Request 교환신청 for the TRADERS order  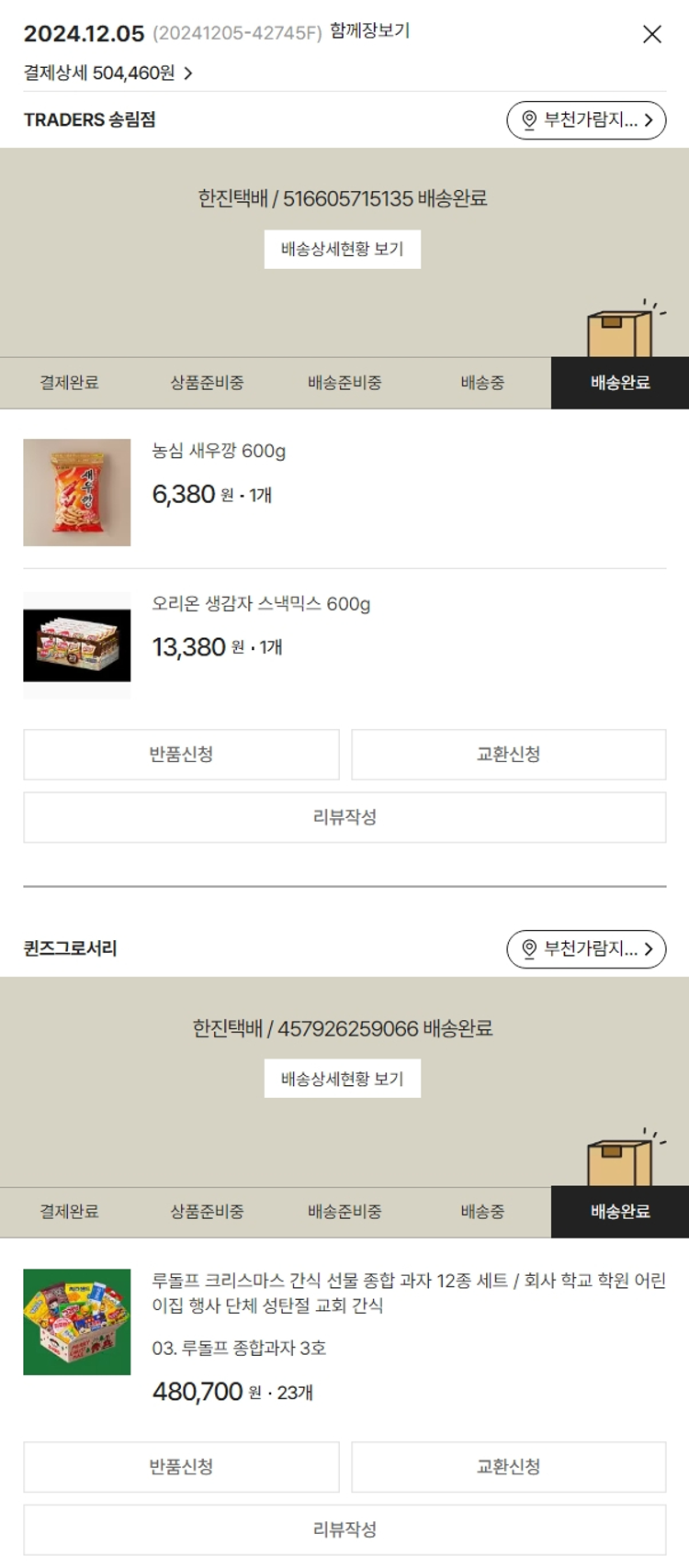tap(508, 755)
